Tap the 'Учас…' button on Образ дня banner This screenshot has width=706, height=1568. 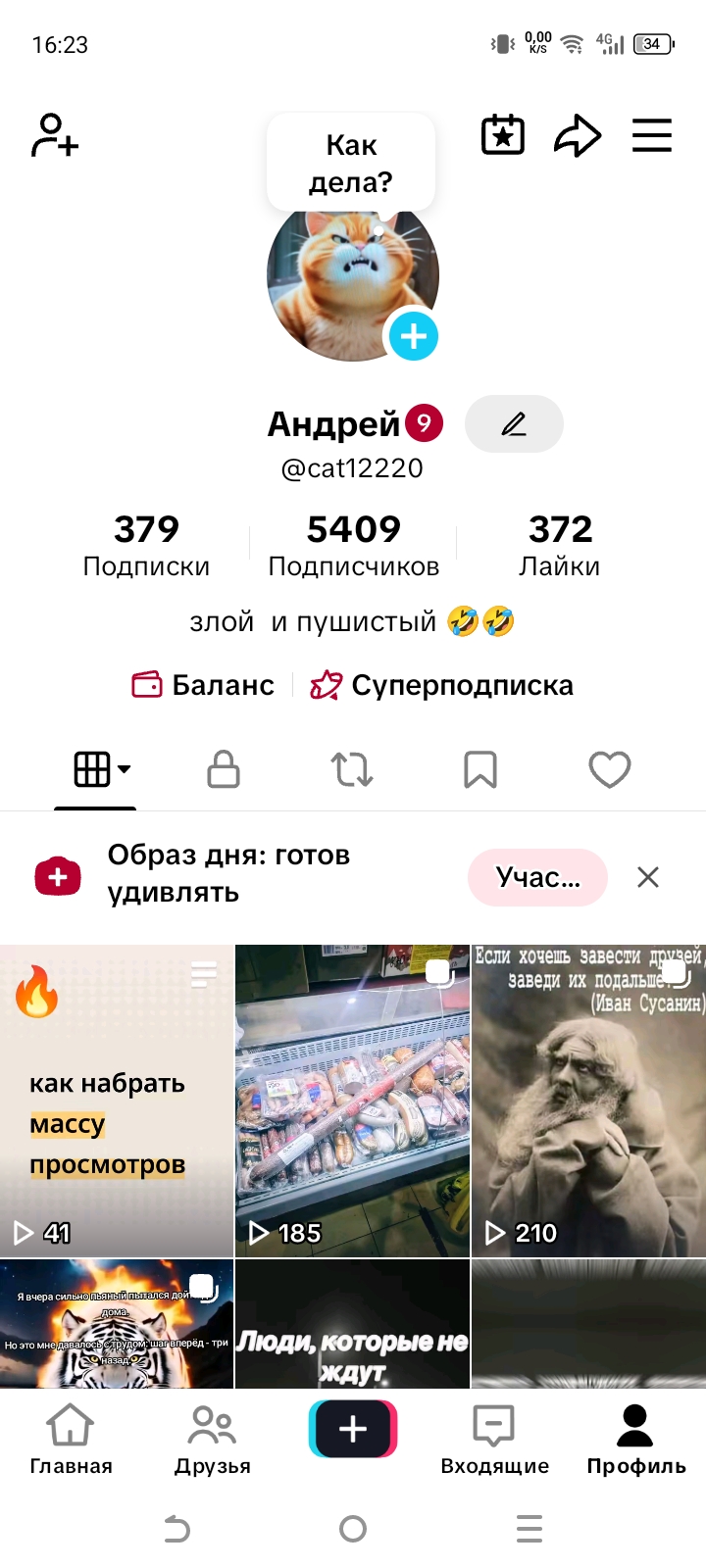tap(537, 877)
